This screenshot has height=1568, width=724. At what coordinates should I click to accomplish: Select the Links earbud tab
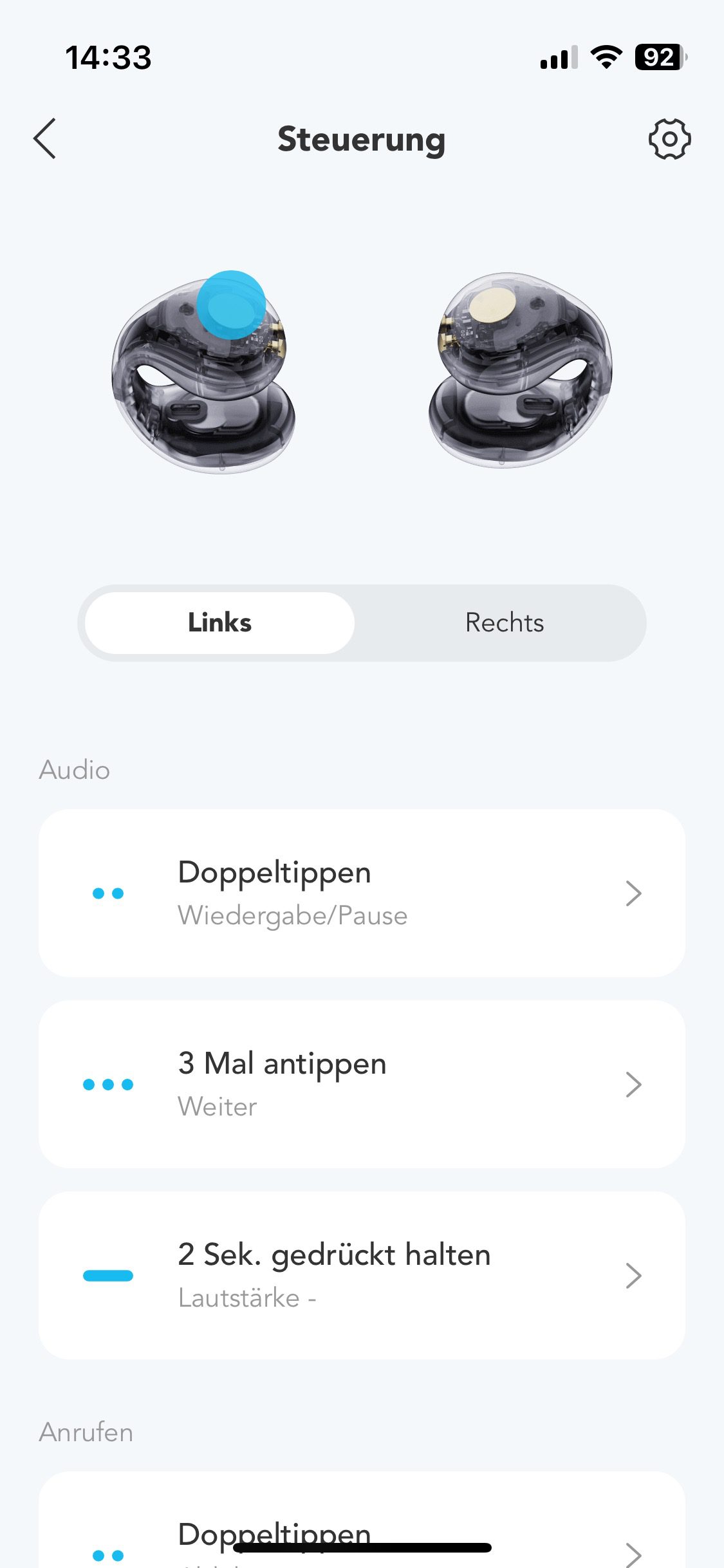click(x=219, y=623)
